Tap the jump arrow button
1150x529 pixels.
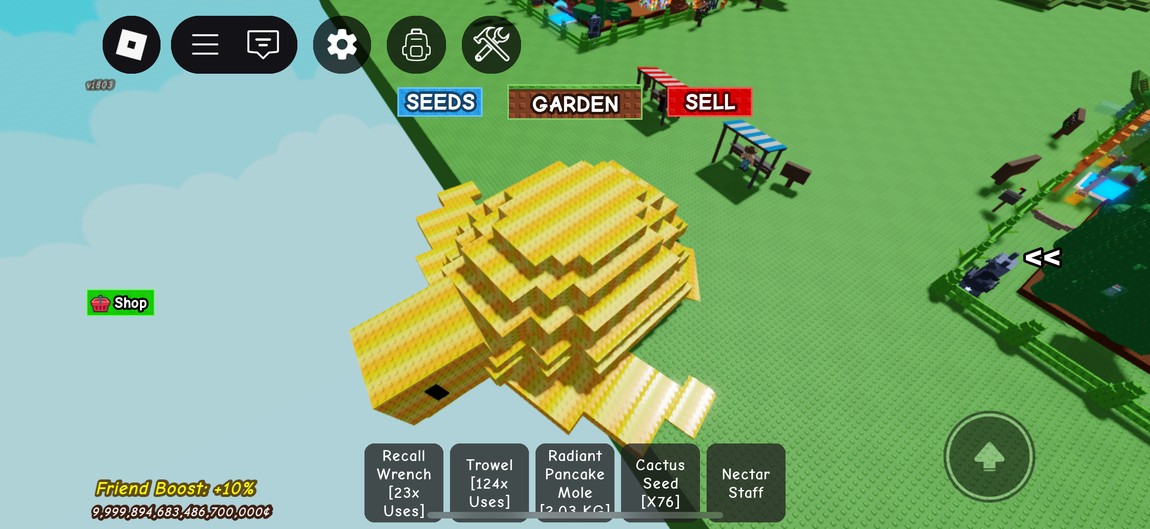[989, 457]
